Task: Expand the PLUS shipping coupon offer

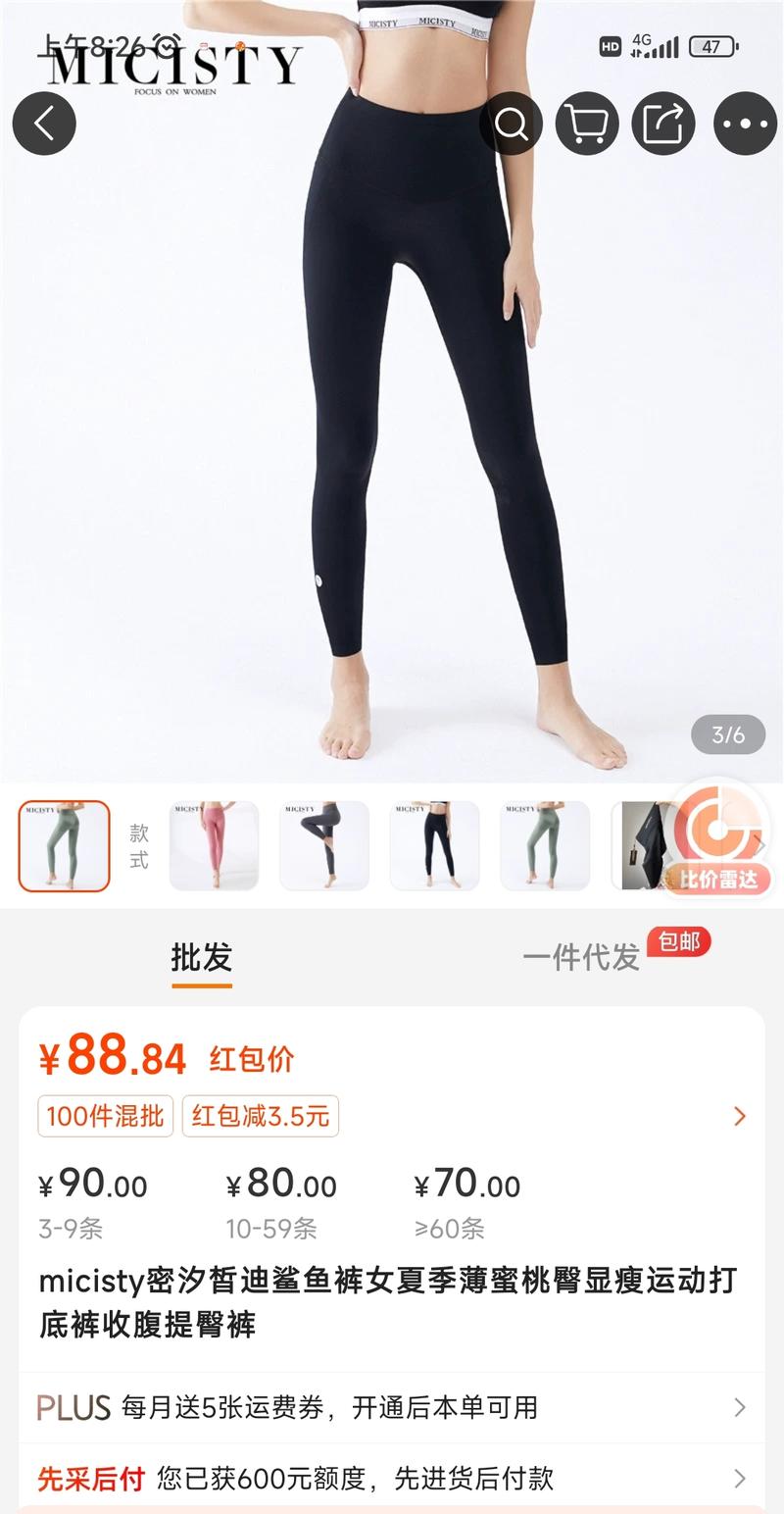Action: [742, 1407]
